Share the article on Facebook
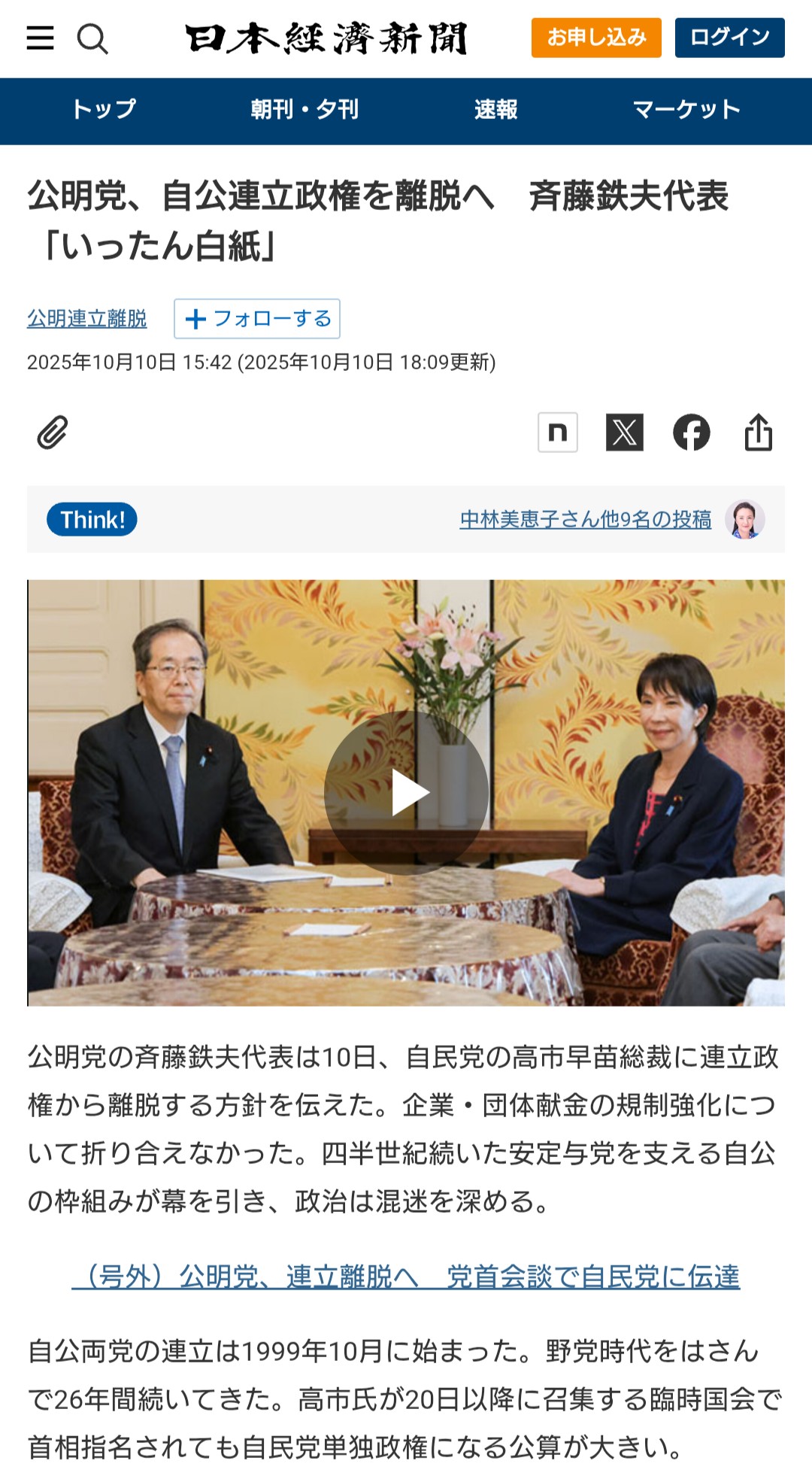This screenshot has width=812, height=1482. [x=692, y=433]
